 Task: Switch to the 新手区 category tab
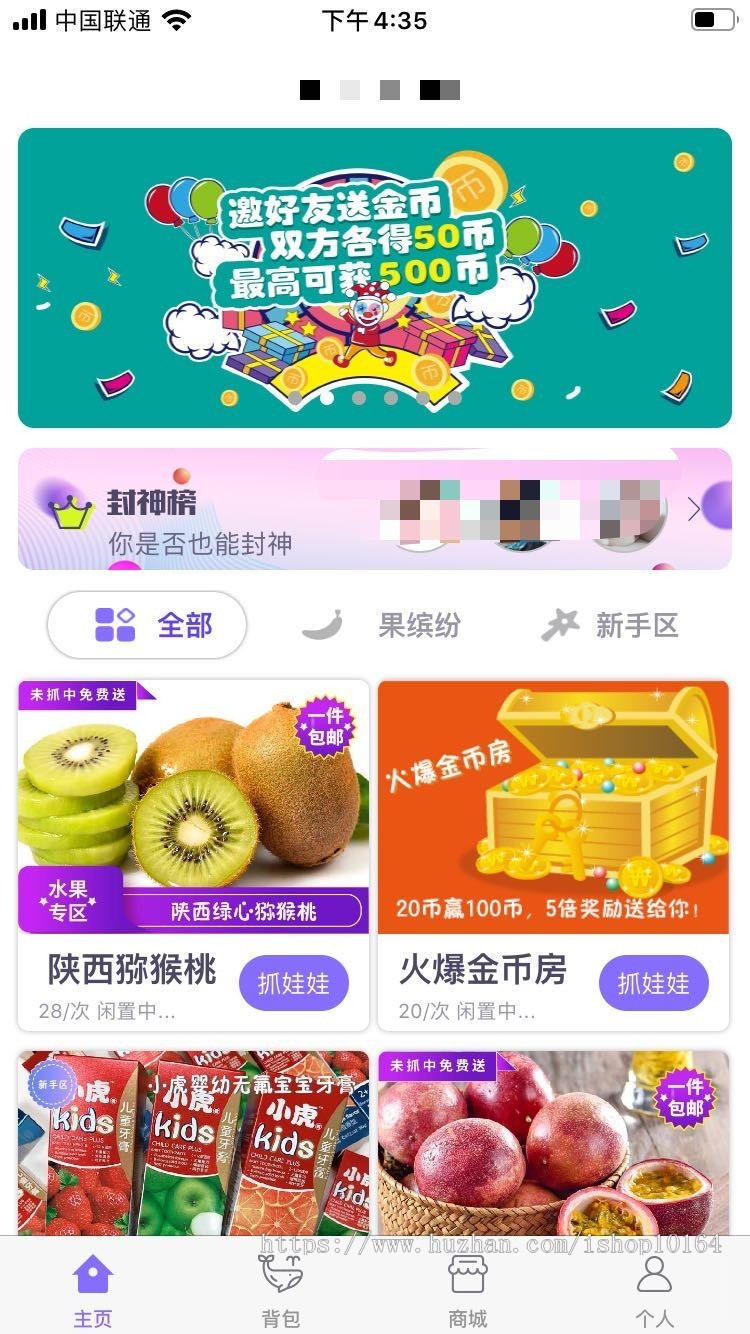[638, 625]
